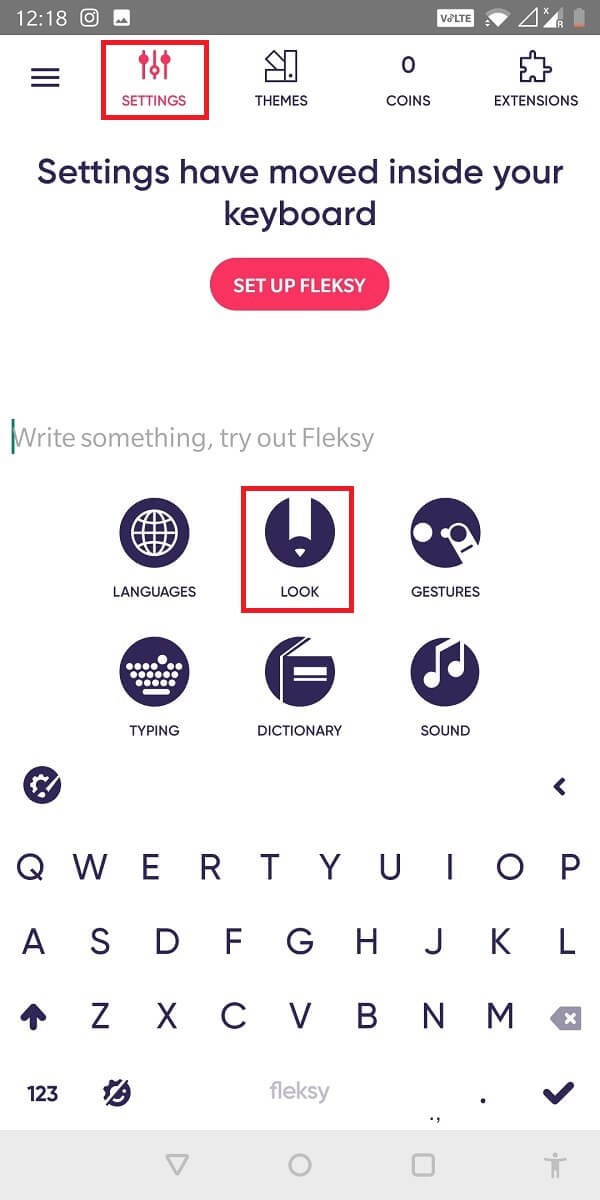Image resolution: width=600 pixels, height=1200 pixels.
Task: Open the hamburger drawer menu
Action: (x=45, y=78)
